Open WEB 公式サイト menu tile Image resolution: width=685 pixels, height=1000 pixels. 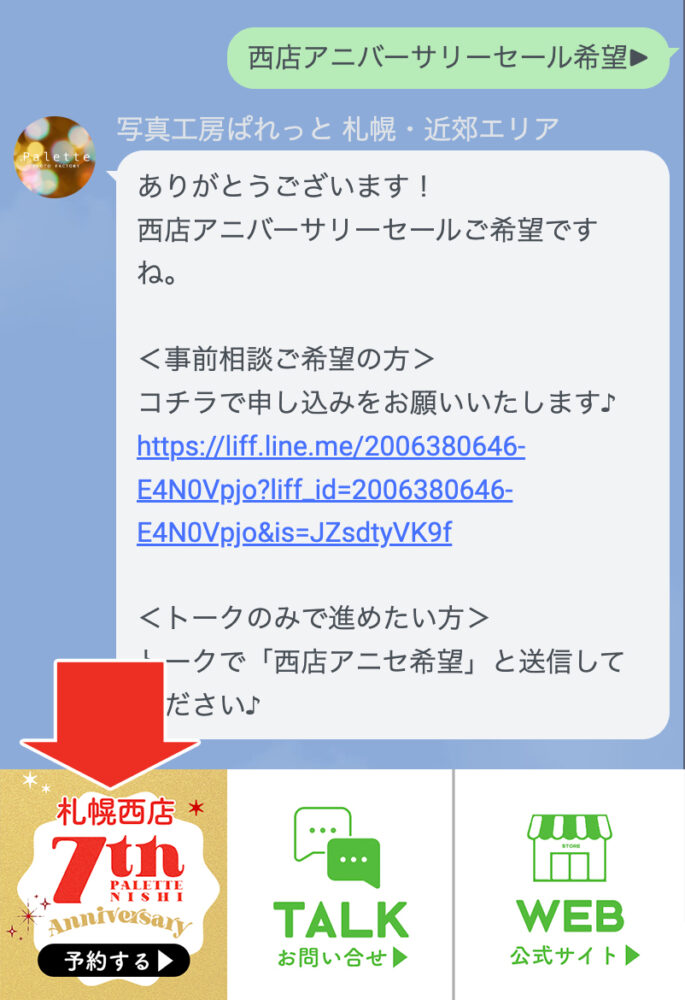[x=571, y=885]
